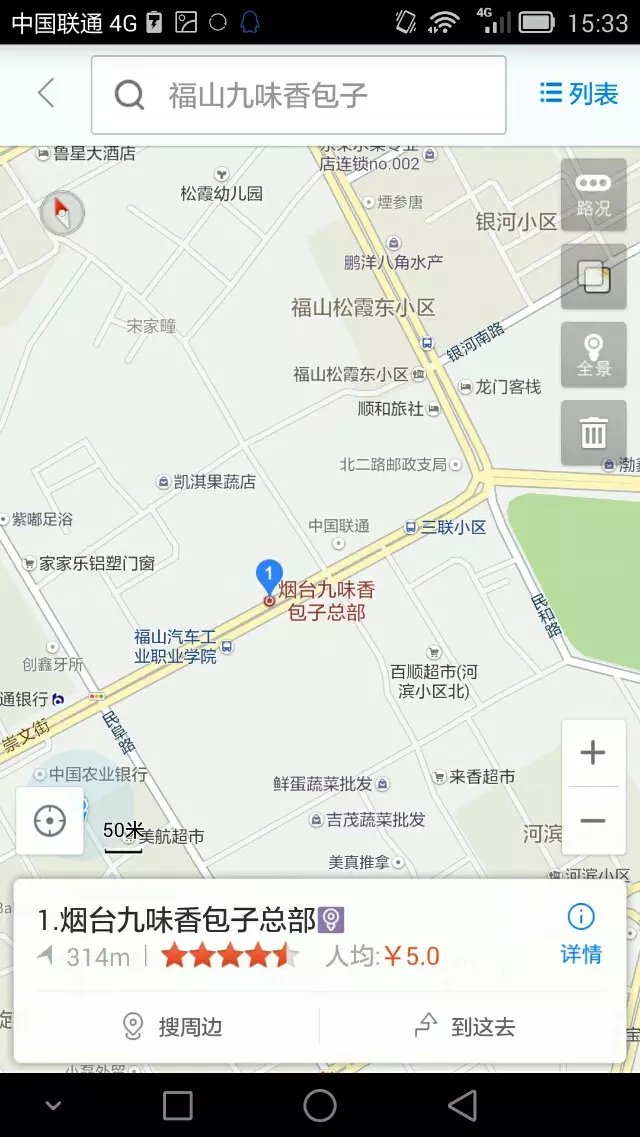640x1137 pixels.
Task: Toggle the 路况 traffic layer
Action: tap(594, 195)
